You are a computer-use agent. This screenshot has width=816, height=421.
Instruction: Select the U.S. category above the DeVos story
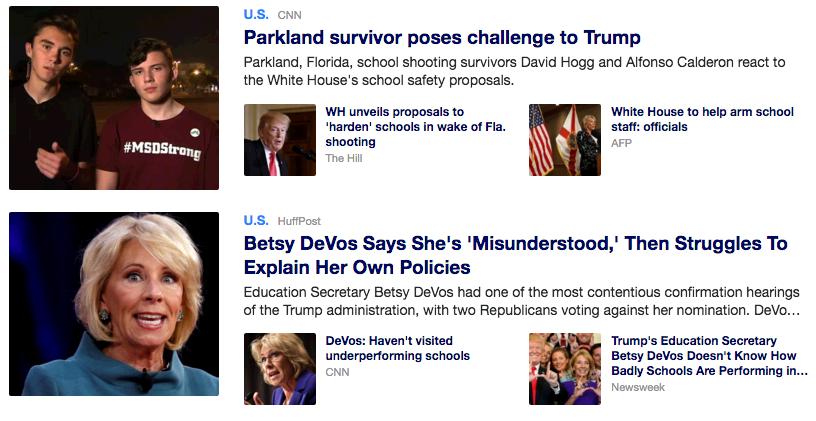click(256, 220)
